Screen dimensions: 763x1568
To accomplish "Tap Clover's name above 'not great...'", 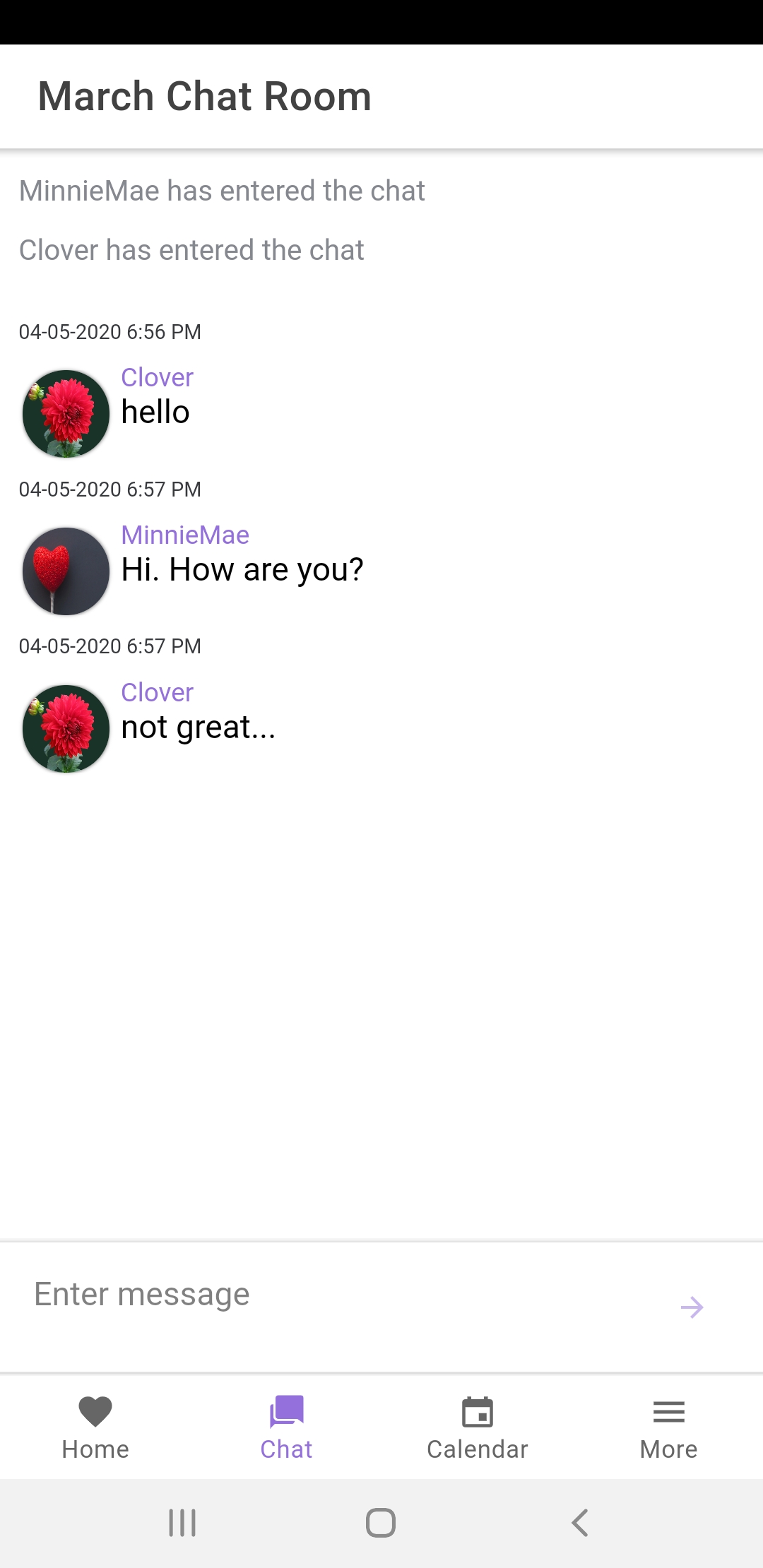I will coord(157,692).
